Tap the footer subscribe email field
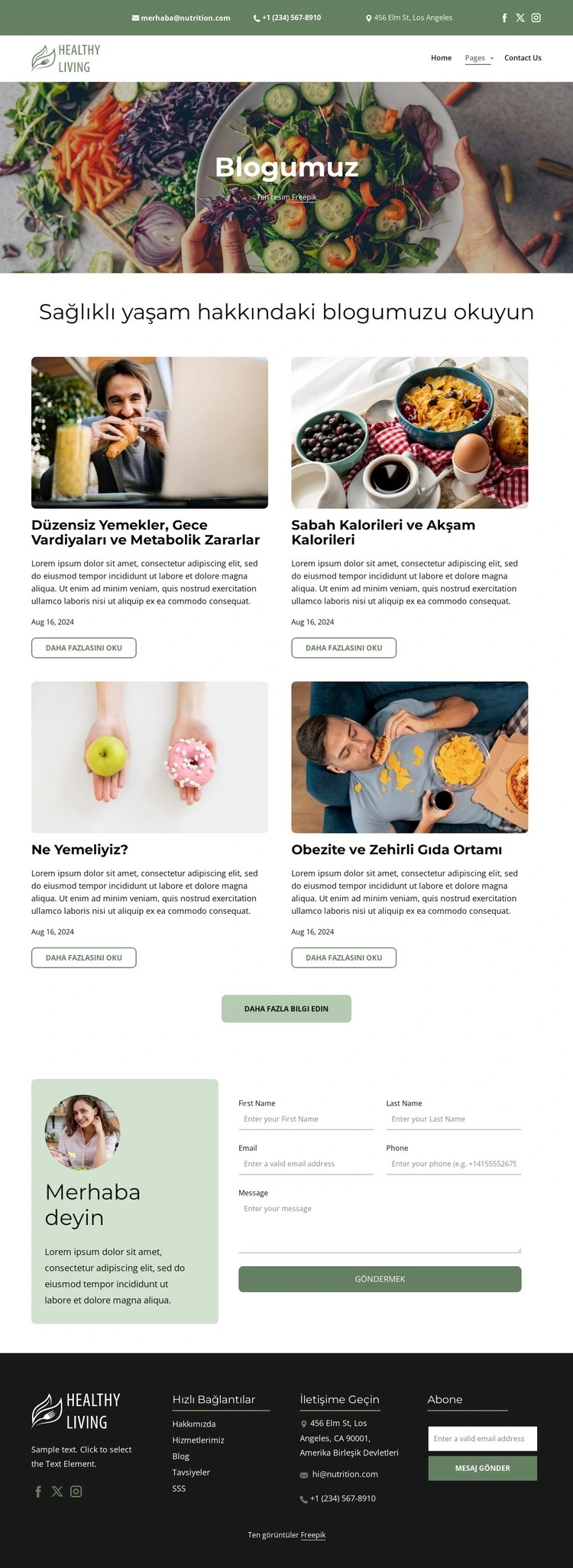 [x=482, y=1439]
